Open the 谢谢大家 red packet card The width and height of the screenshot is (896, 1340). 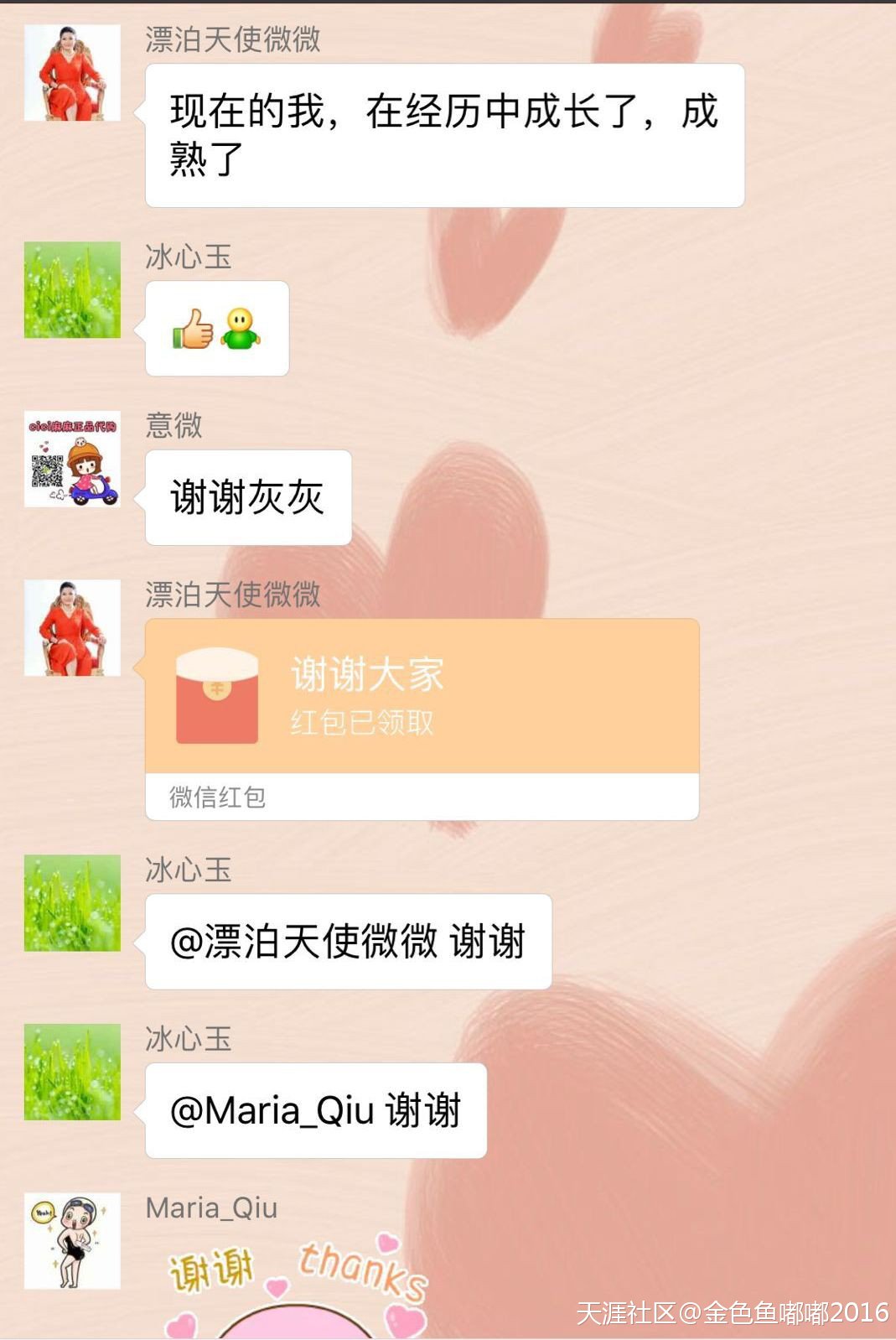tap(422, 697)
